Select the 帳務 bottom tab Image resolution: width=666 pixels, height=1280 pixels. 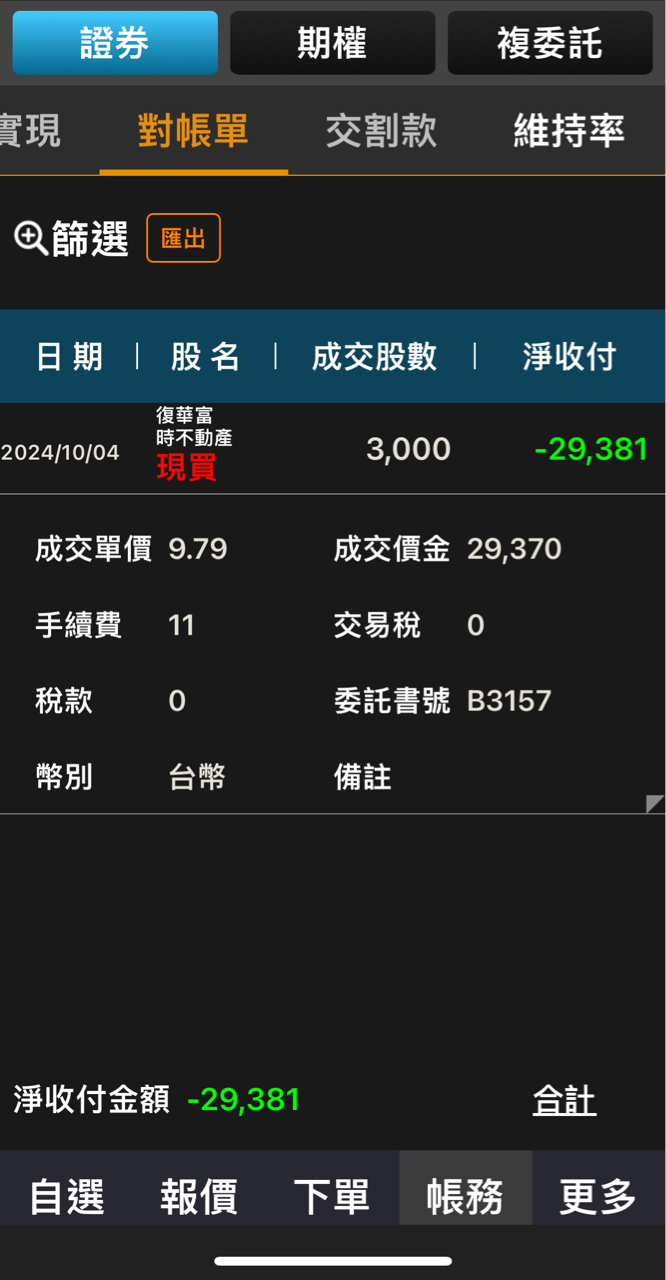tap(465, 1196)
